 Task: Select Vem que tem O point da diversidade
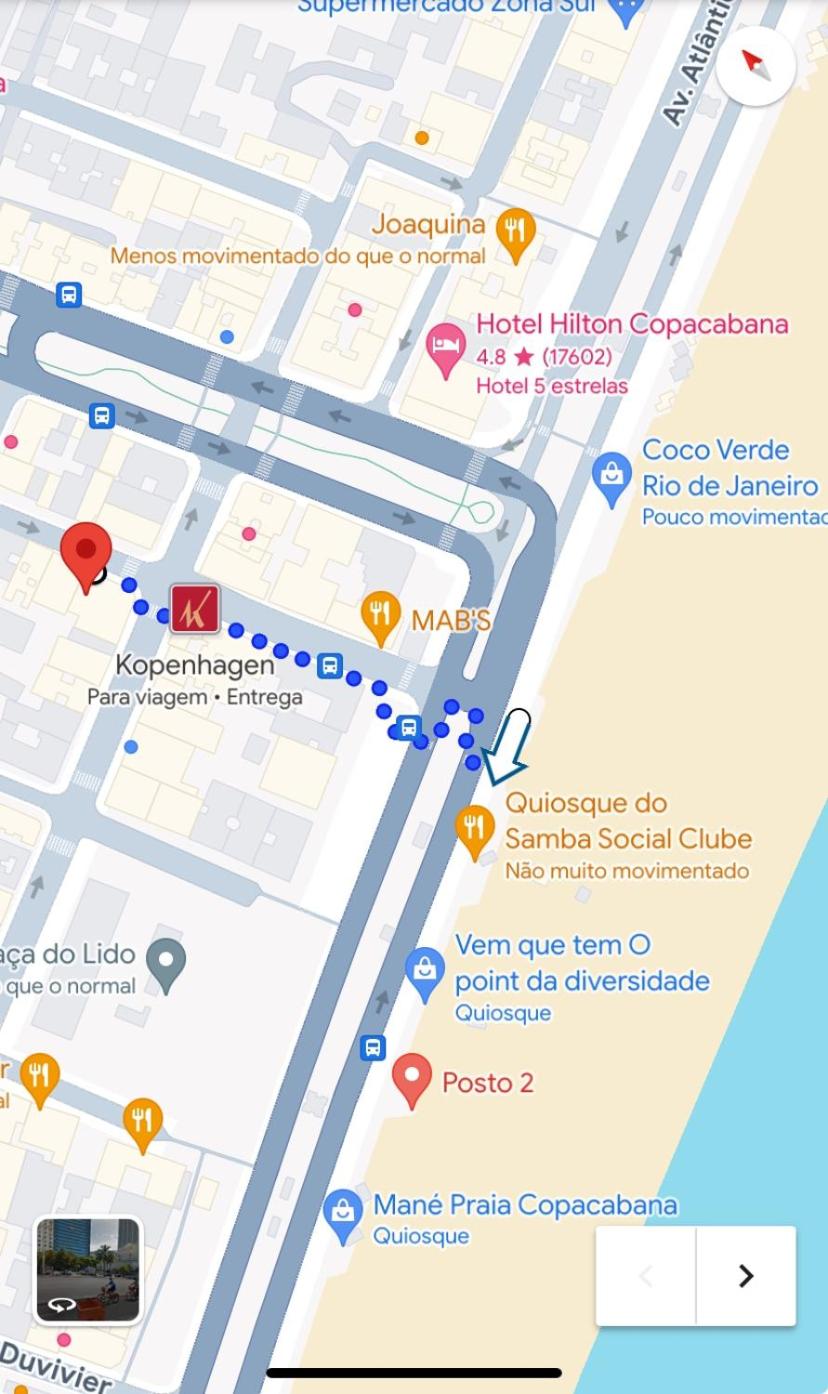pyautogui.click(x=426, y=972)
